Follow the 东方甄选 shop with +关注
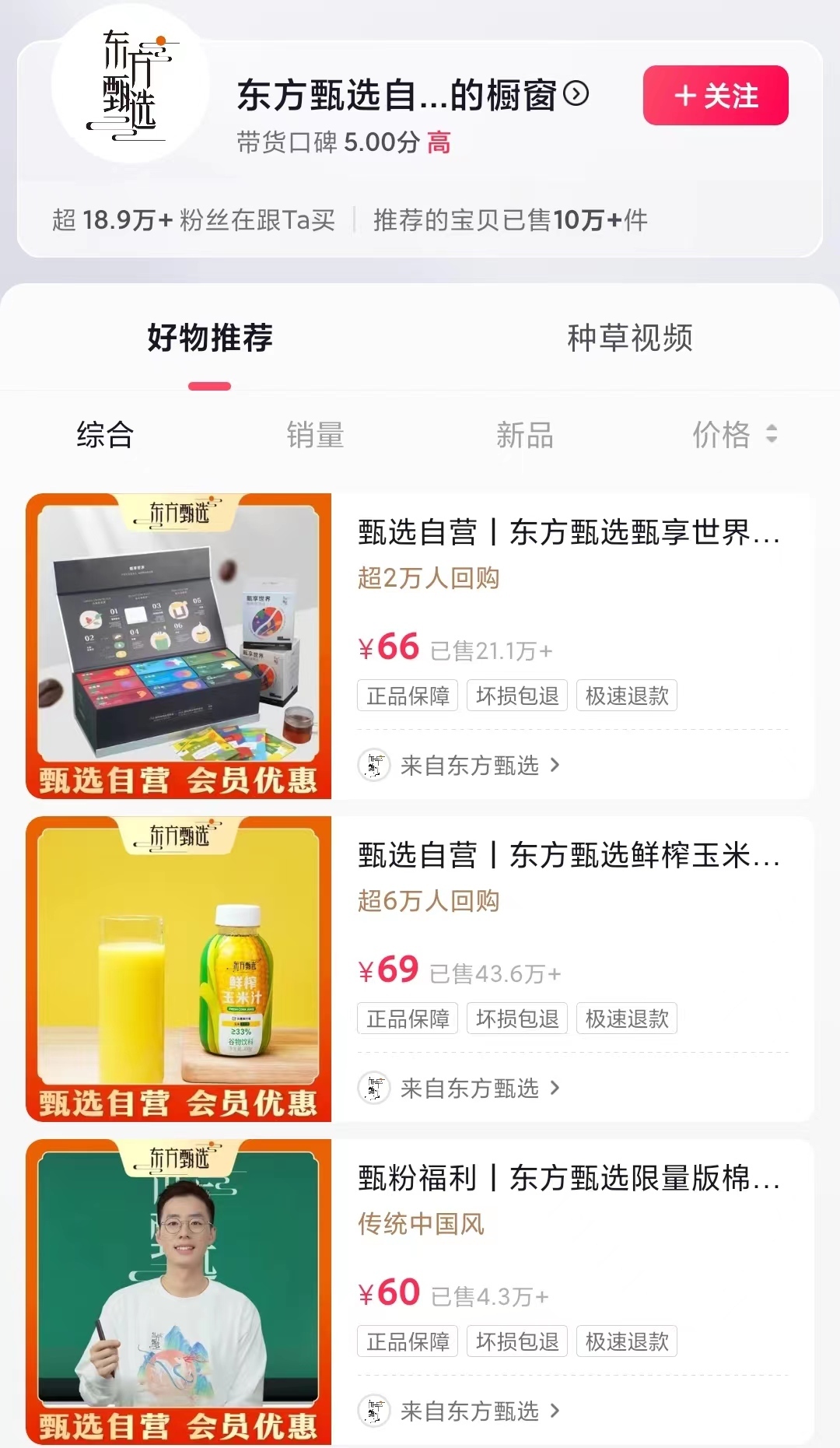840x1448 pixels. (715, 96)
